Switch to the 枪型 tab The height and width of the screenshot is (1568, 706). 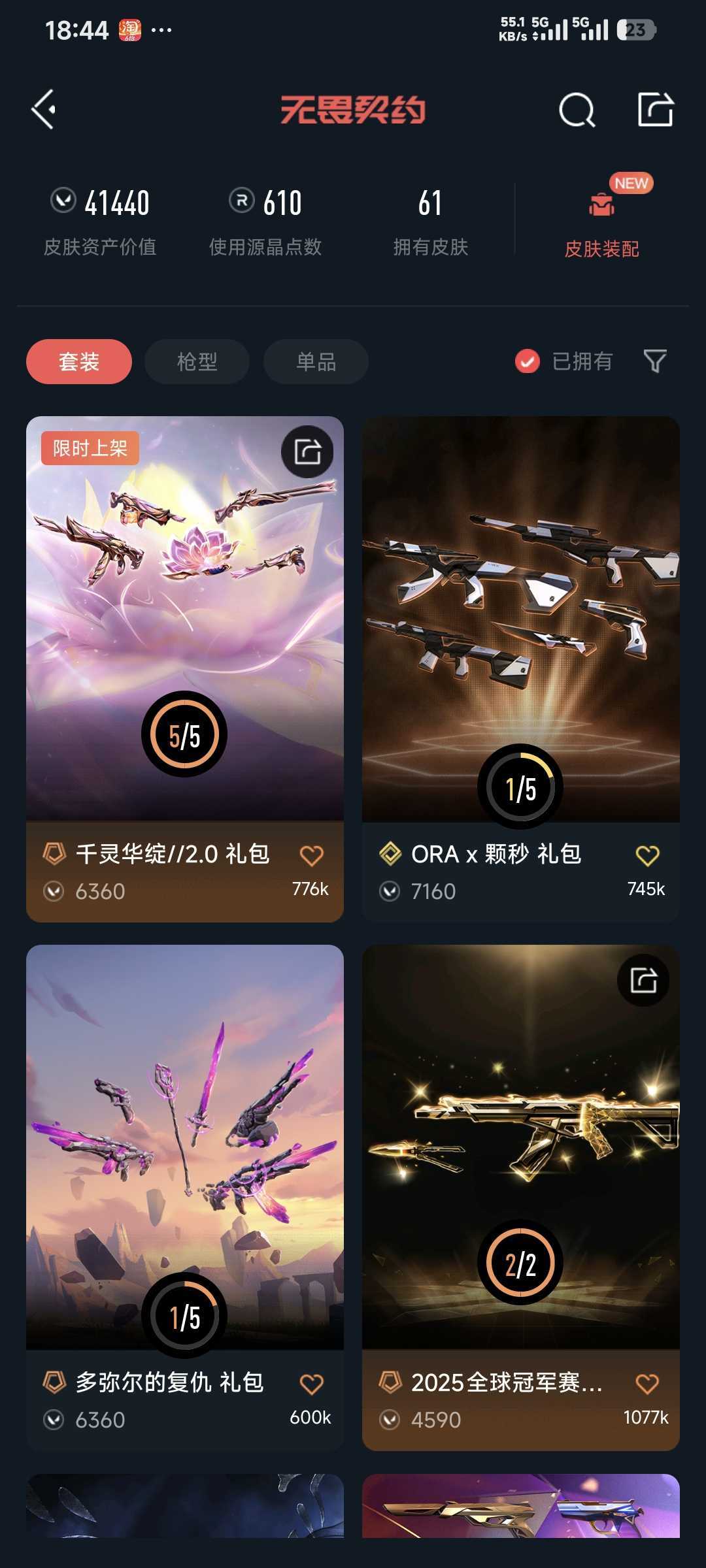tap(197, 361)
